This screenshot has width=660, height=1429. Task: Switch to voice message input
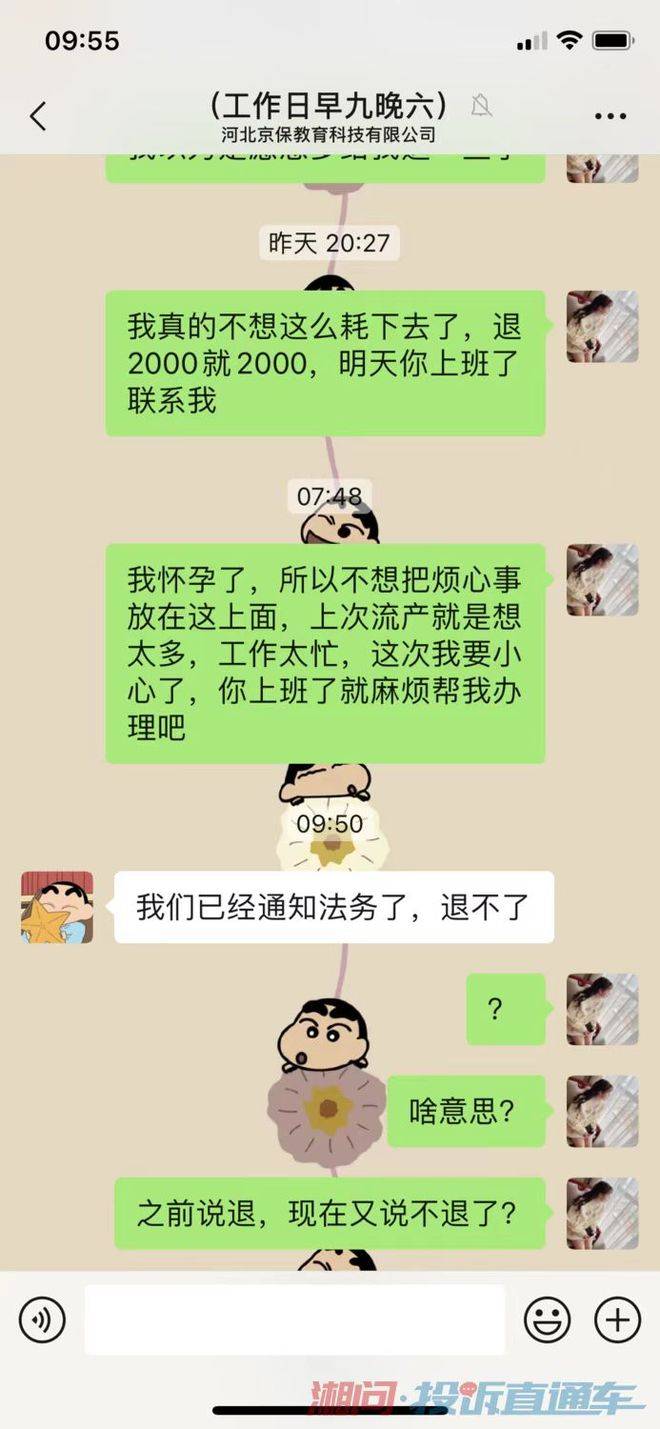(x=42, y=1320)
